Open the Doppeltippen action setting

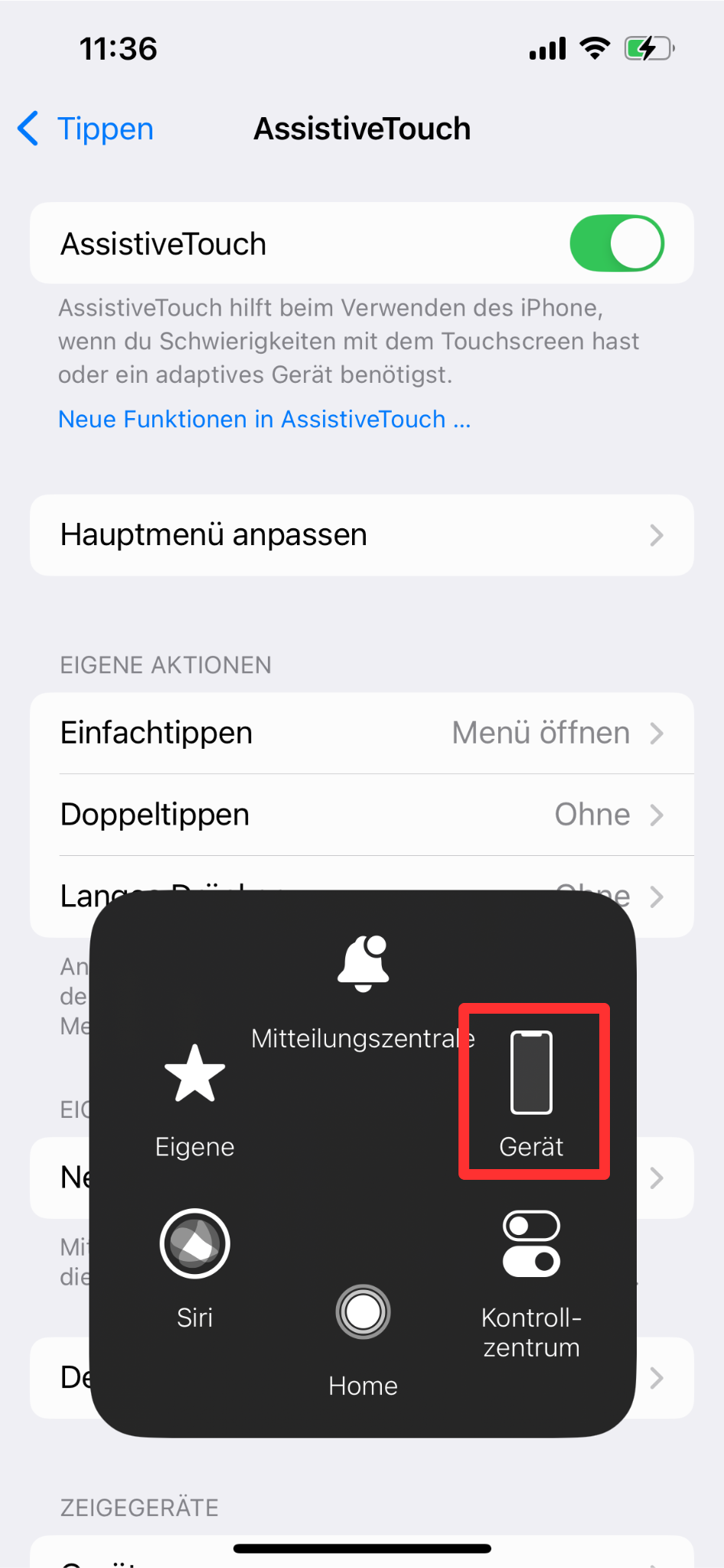pyautogui.click(x=362, y=815)
